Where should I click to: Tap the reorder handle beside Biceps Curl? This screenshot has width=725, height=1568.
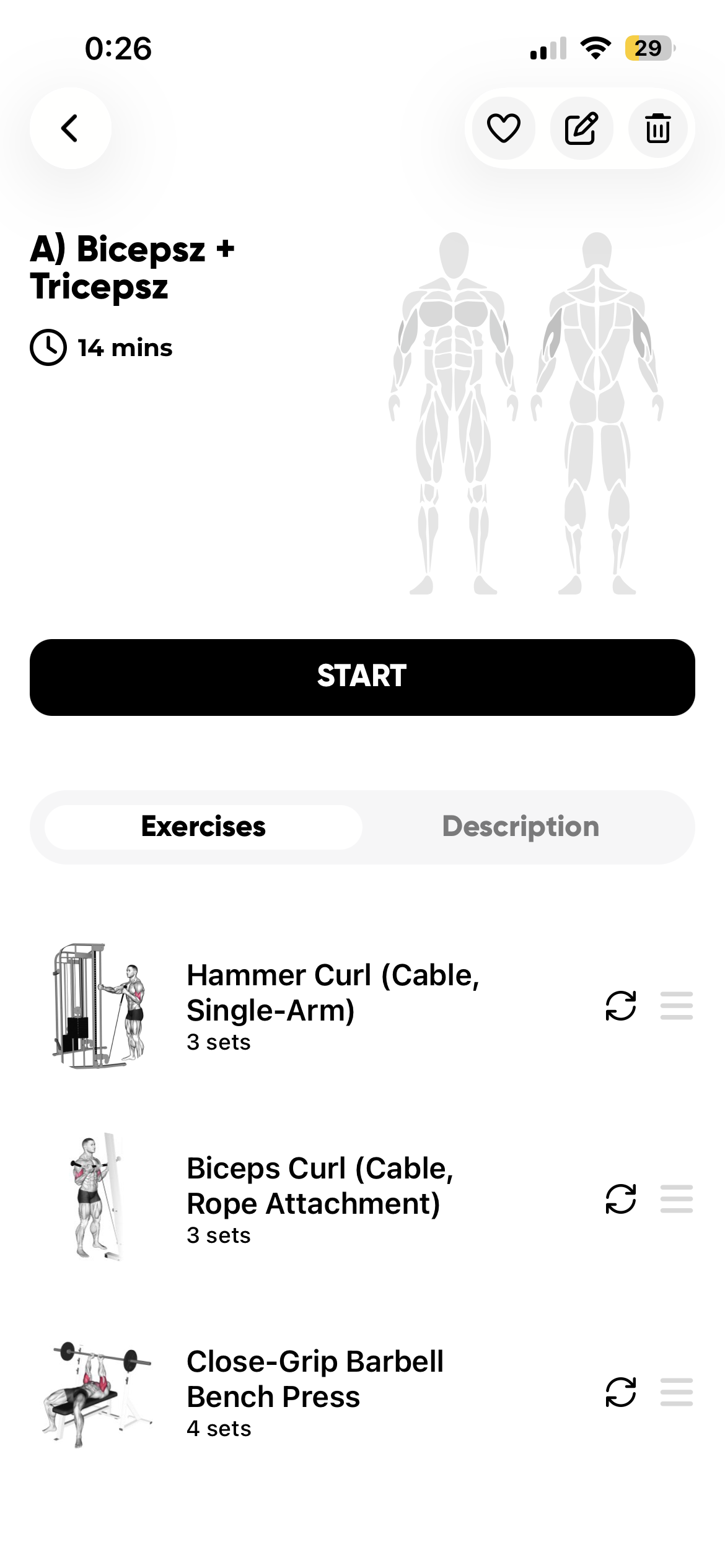coord(677,1200)
